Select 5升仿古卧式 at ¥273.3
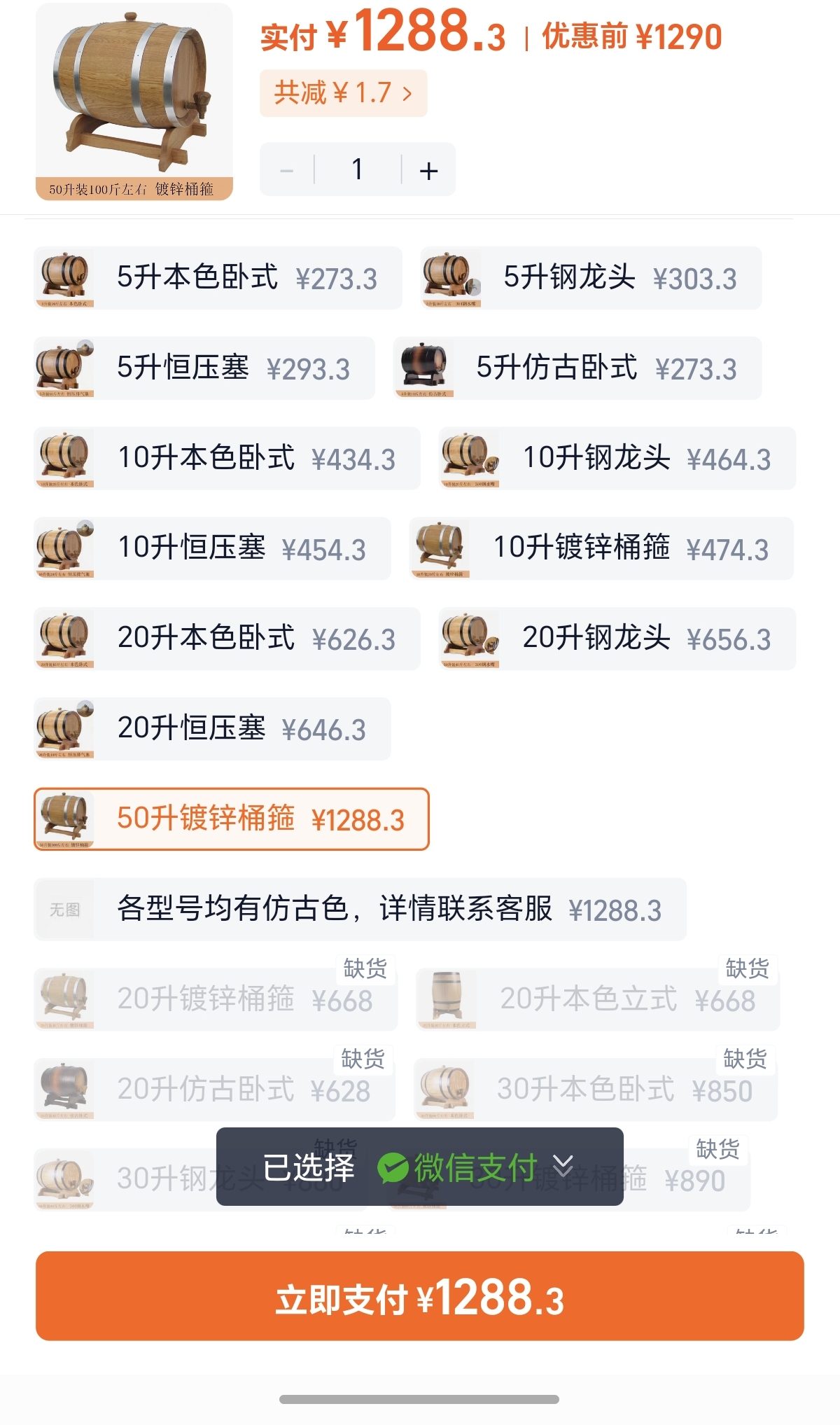 tap(577, 368)
